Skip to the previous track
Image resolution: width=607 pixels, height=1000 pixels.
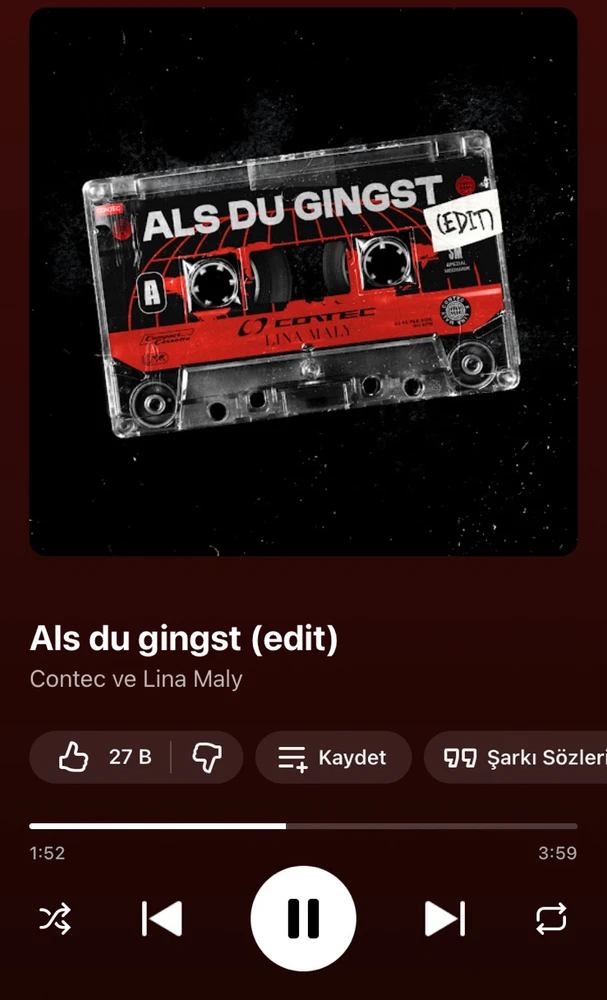coord(162,918)
